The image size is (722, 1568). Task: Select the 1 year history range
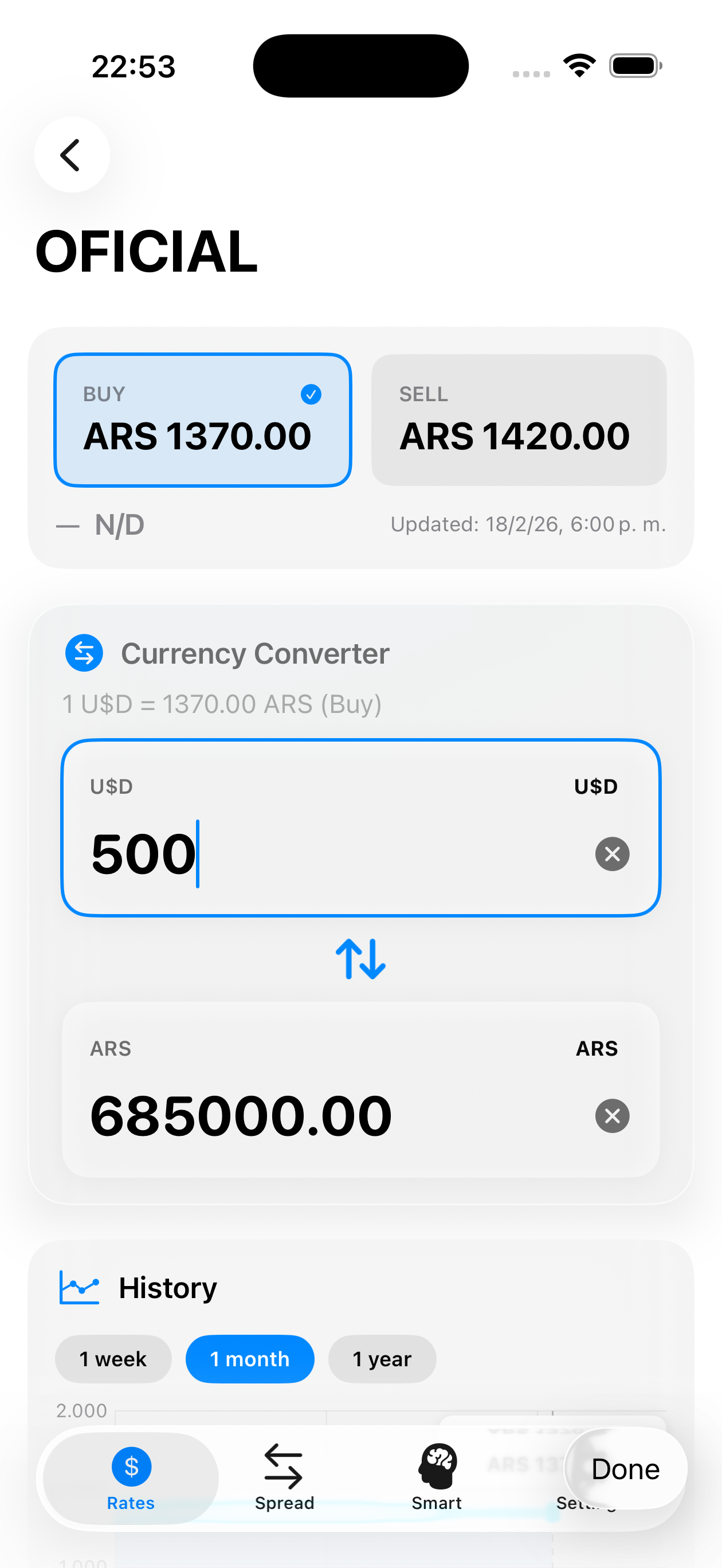pos(382,1359)
